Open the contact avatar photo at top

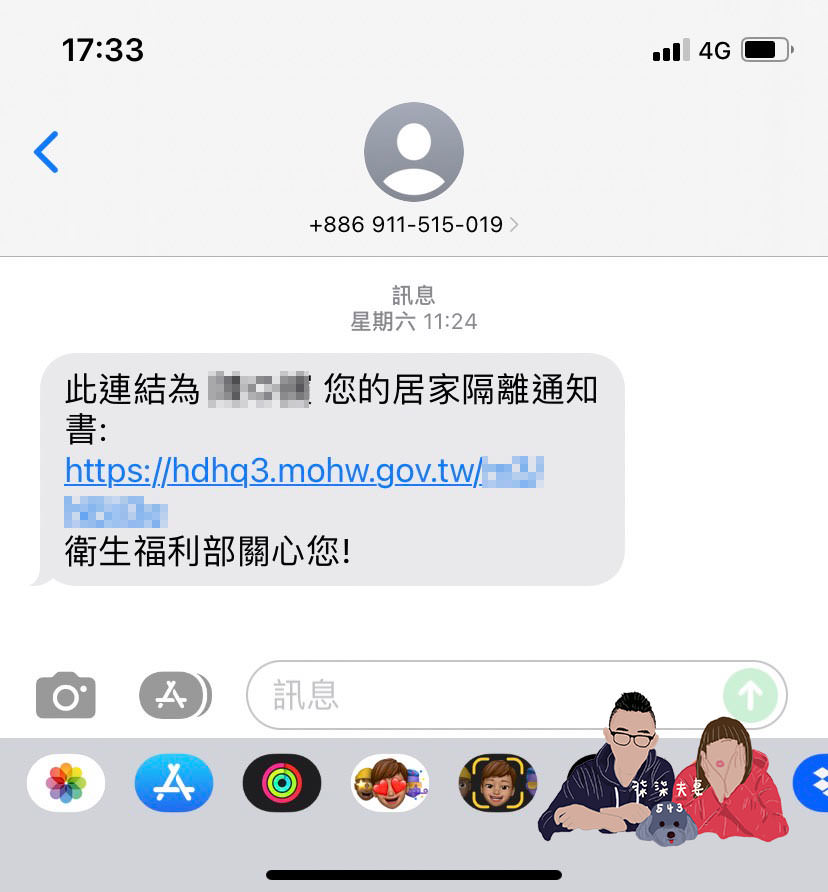(413, 150)
